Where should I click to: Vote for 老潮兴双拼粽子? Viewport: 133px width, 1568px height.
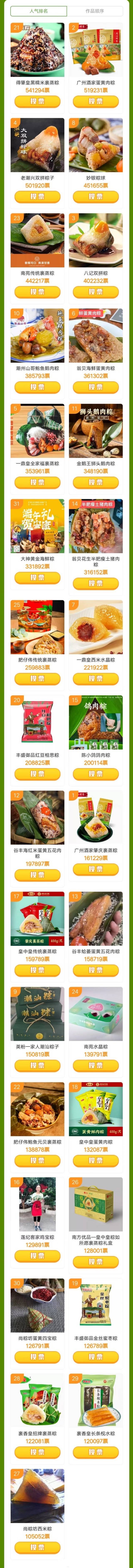(x=37, y=197)
